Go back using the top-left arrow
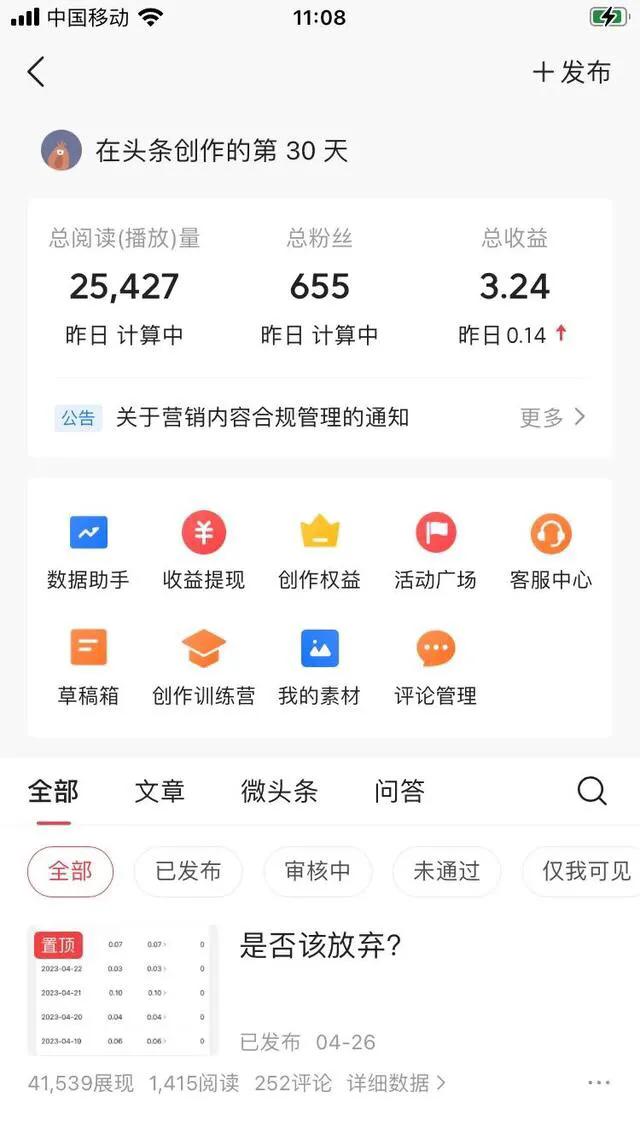This screenshot has height=1138, width=640. point(36,72)
